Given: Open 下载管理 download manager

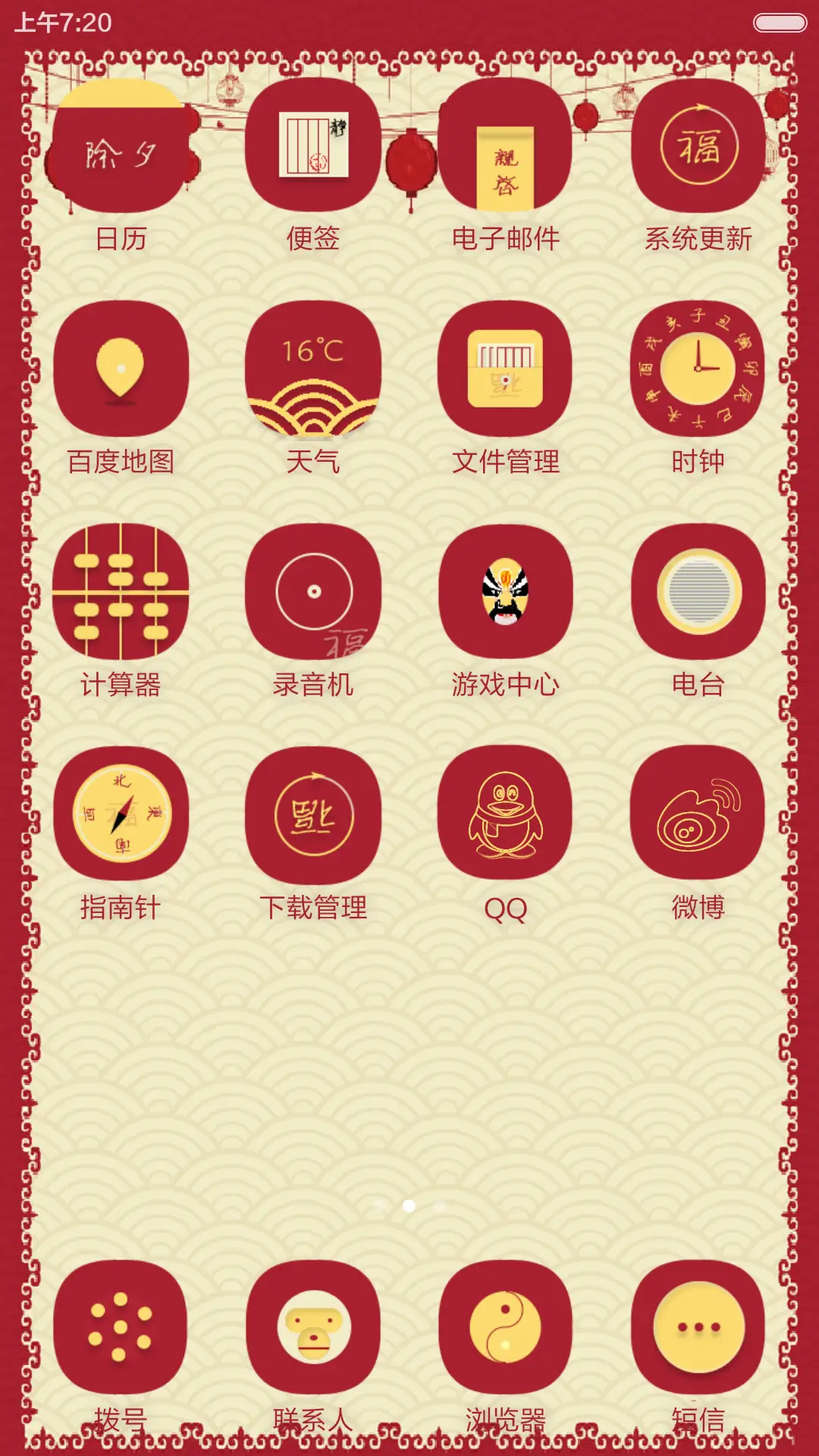Looking at the screenshot, I should 313,814.
